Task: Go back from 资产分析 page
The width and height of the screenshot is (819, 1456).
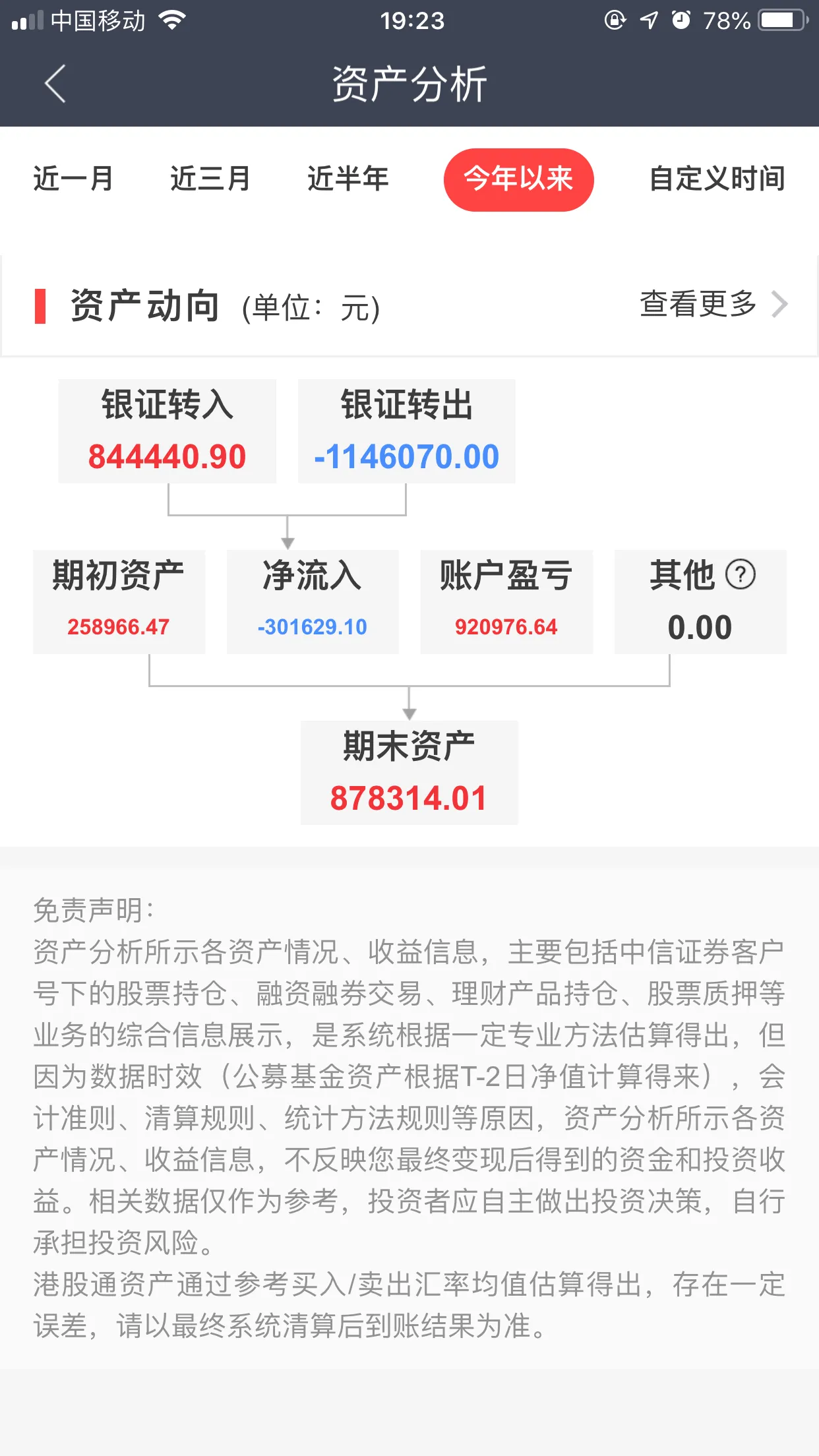Action: tap(55, 84)
